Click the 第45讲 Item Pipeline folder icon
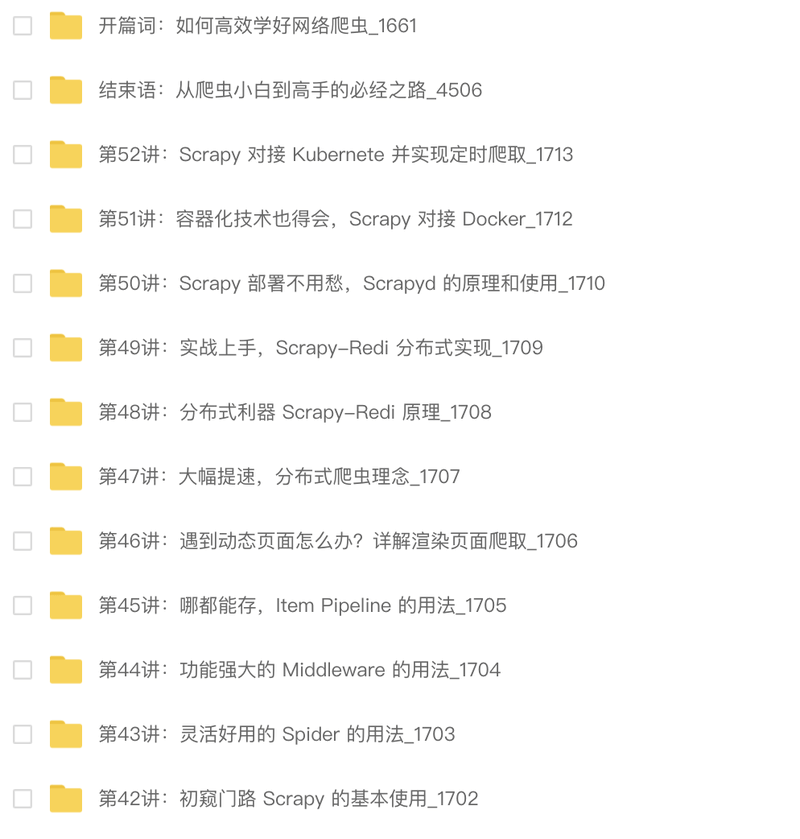 (x=65, y=605)
